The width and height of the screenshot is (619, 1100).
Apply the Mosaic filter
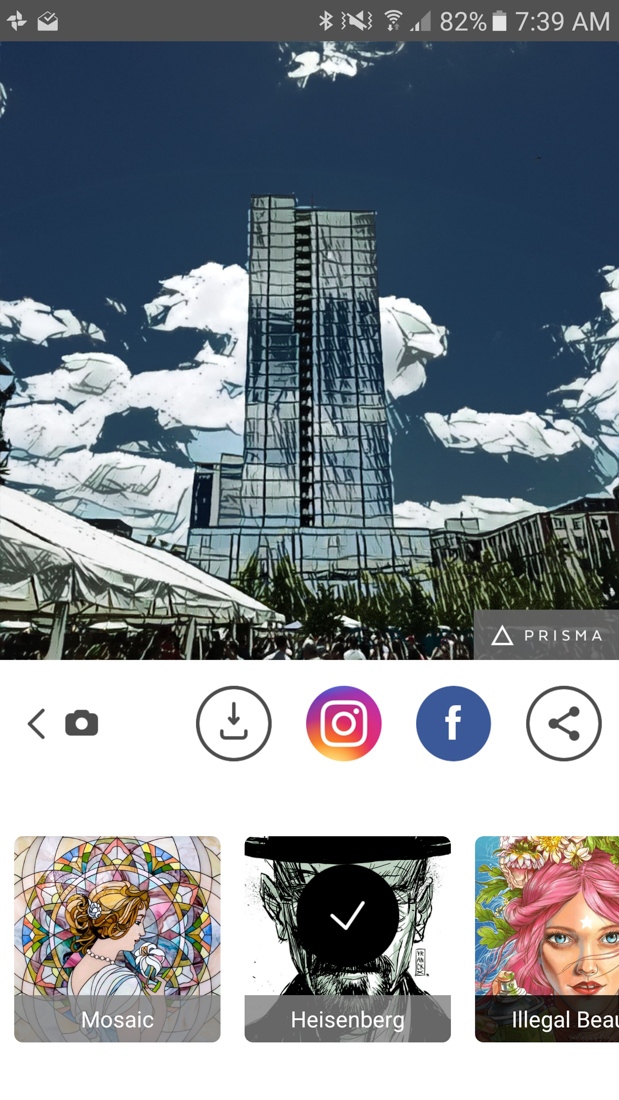tap(117, 939)
